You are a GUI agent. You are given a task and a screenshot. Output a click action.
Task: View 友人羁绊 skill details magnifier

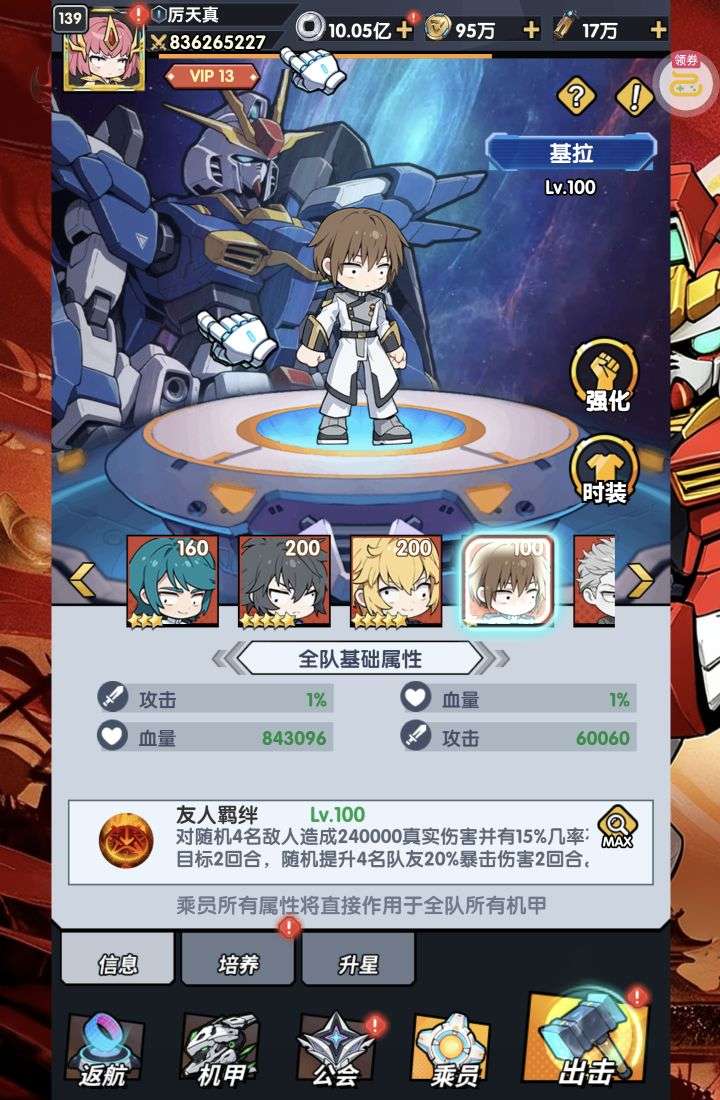[616, 826]
